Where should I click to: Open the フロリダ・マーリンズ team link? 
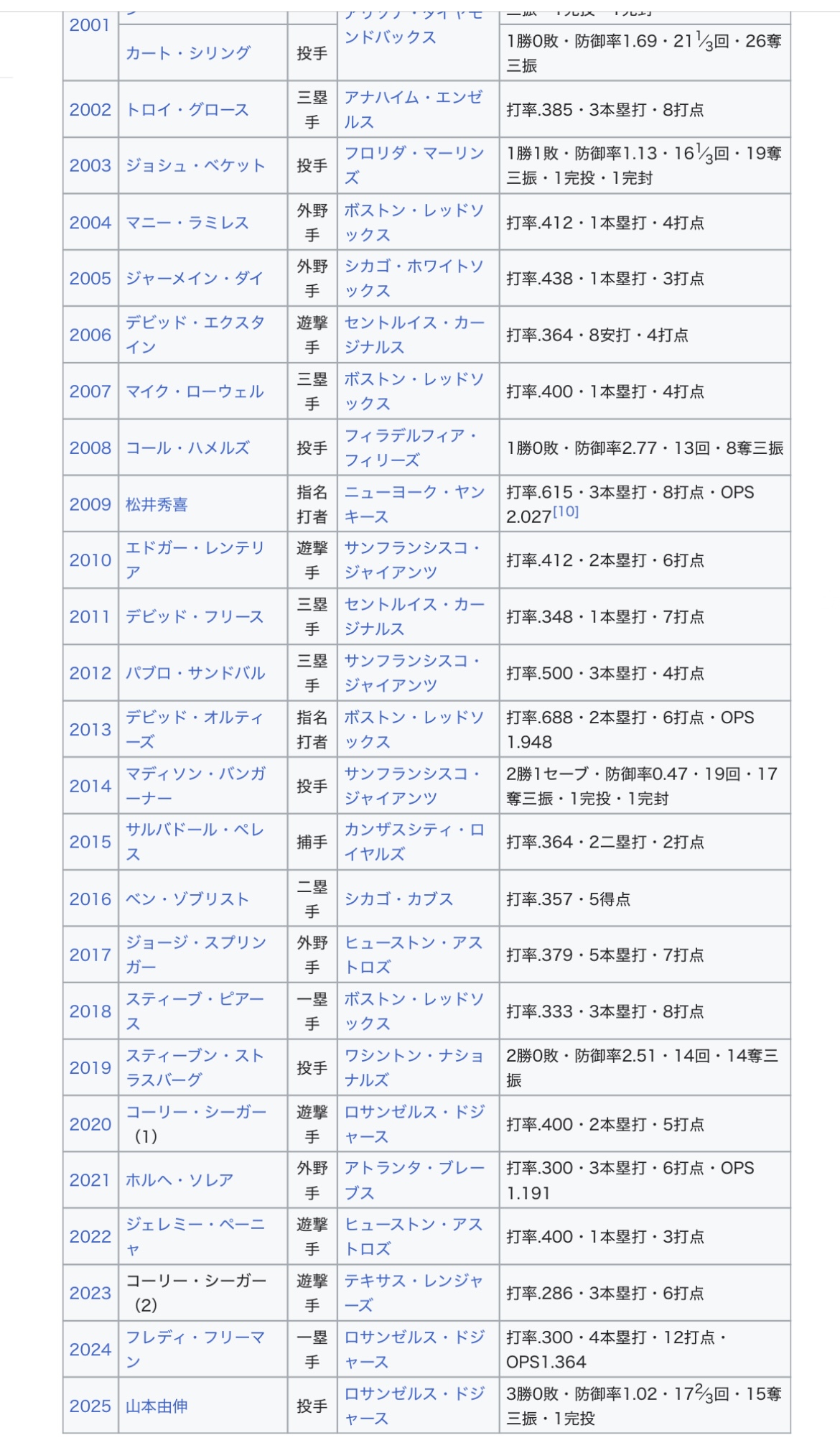[414, 154]
